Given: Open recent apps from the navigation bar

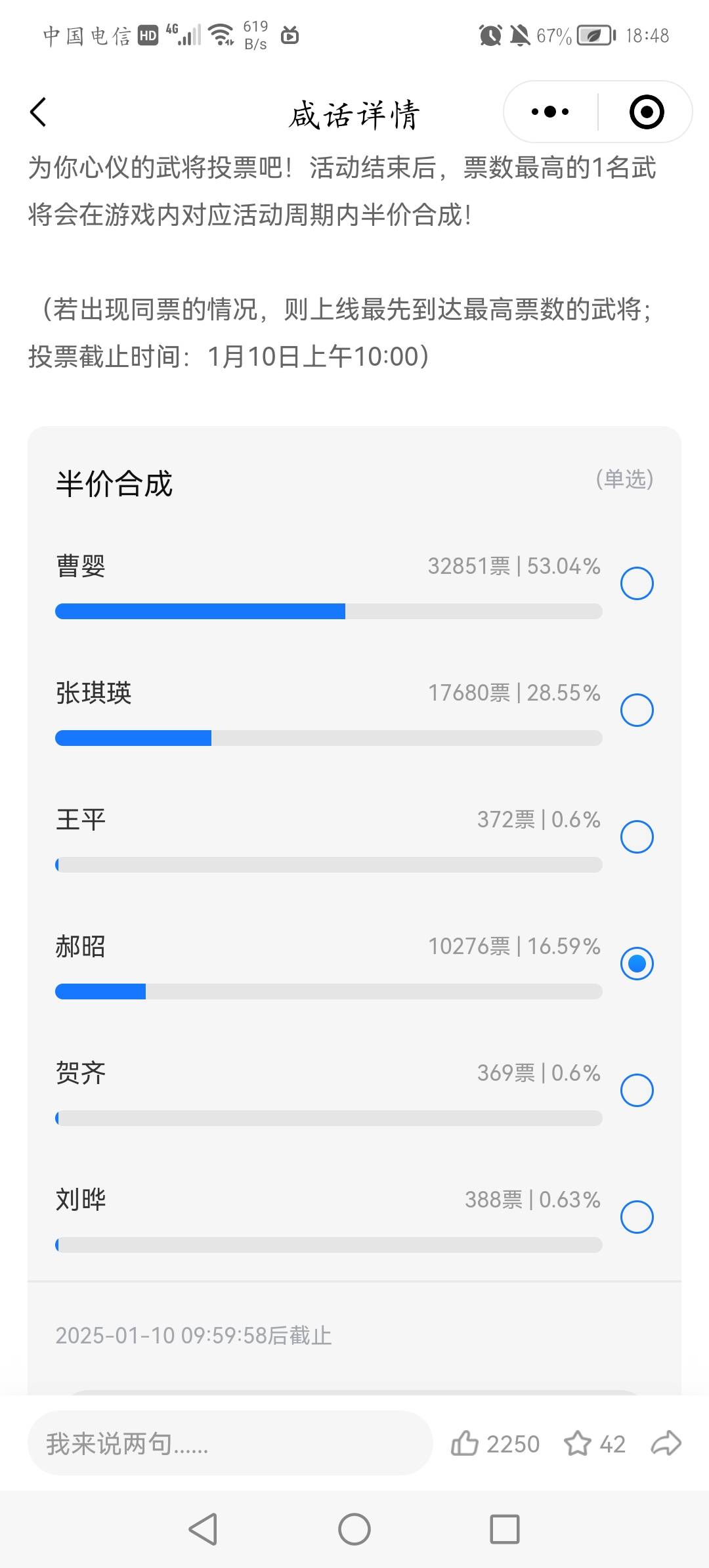Looking at the screenshot, I should tap(505, 1529).
